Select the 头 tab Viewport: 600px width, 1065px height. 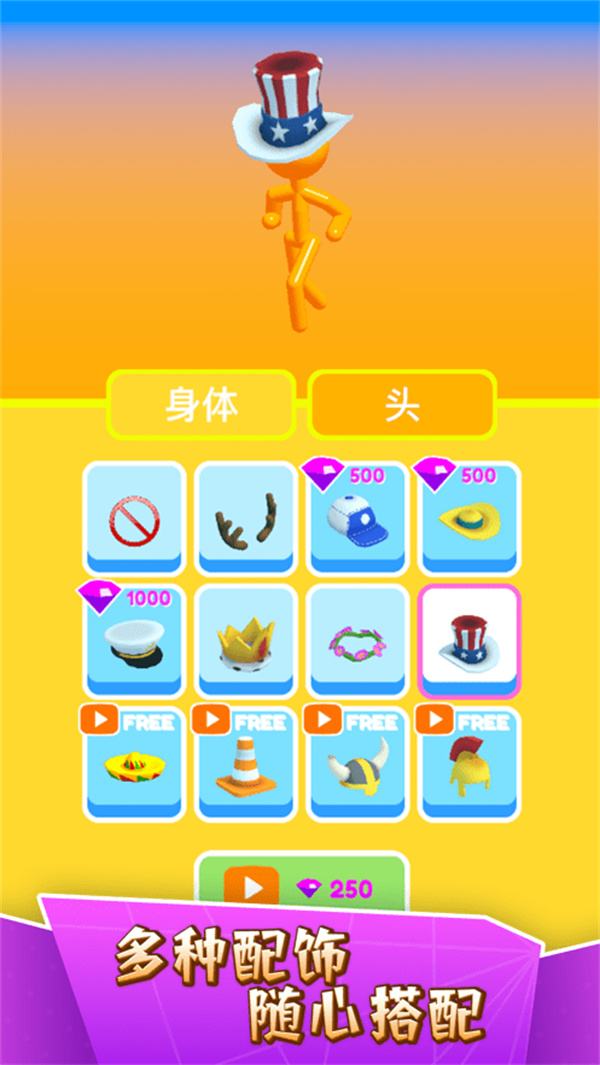[402, 405]
